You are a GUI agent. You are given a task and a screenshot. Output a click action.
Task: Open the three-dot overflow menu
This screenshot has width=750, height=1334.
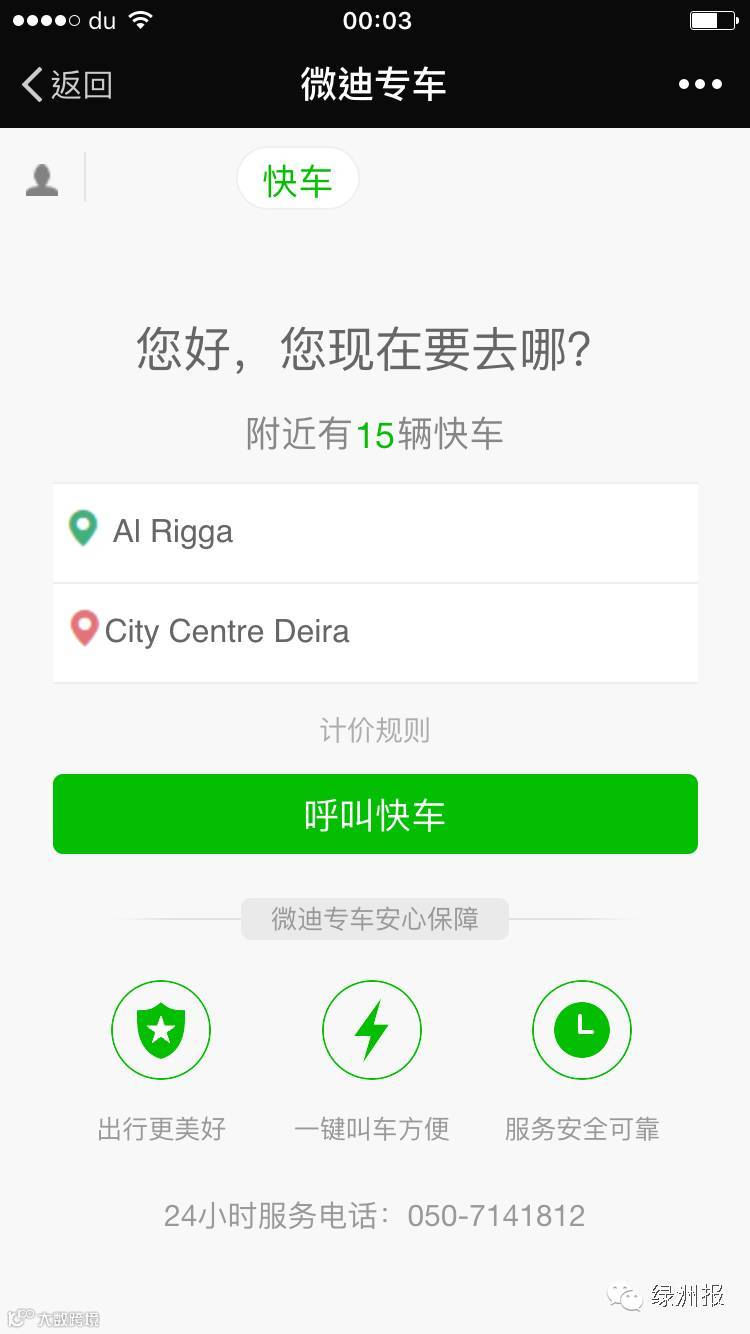pyautogui.click(x=700, y=85)
